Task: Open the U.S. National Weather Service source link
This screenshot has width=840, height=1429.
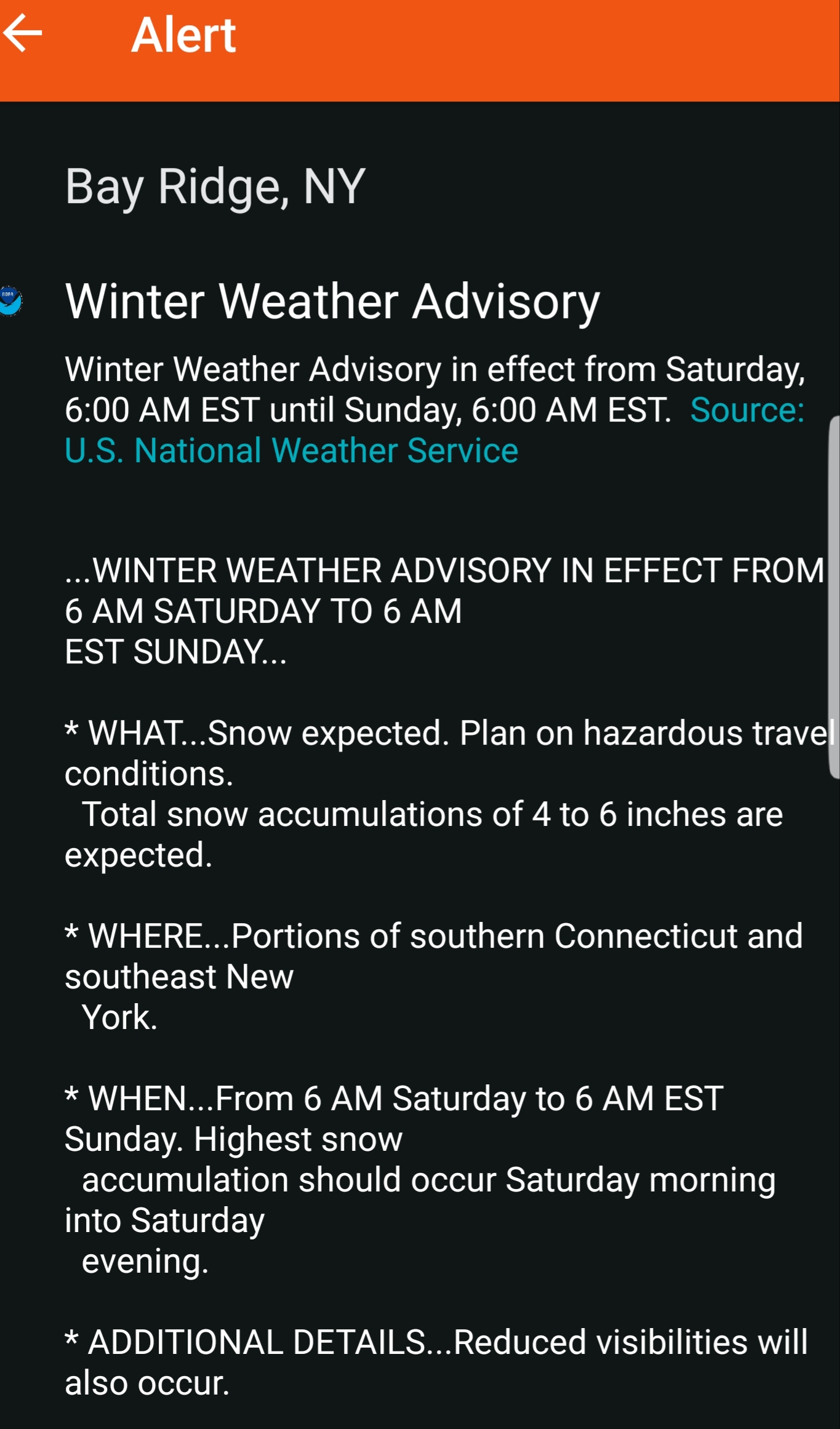Action: (291, 450)
